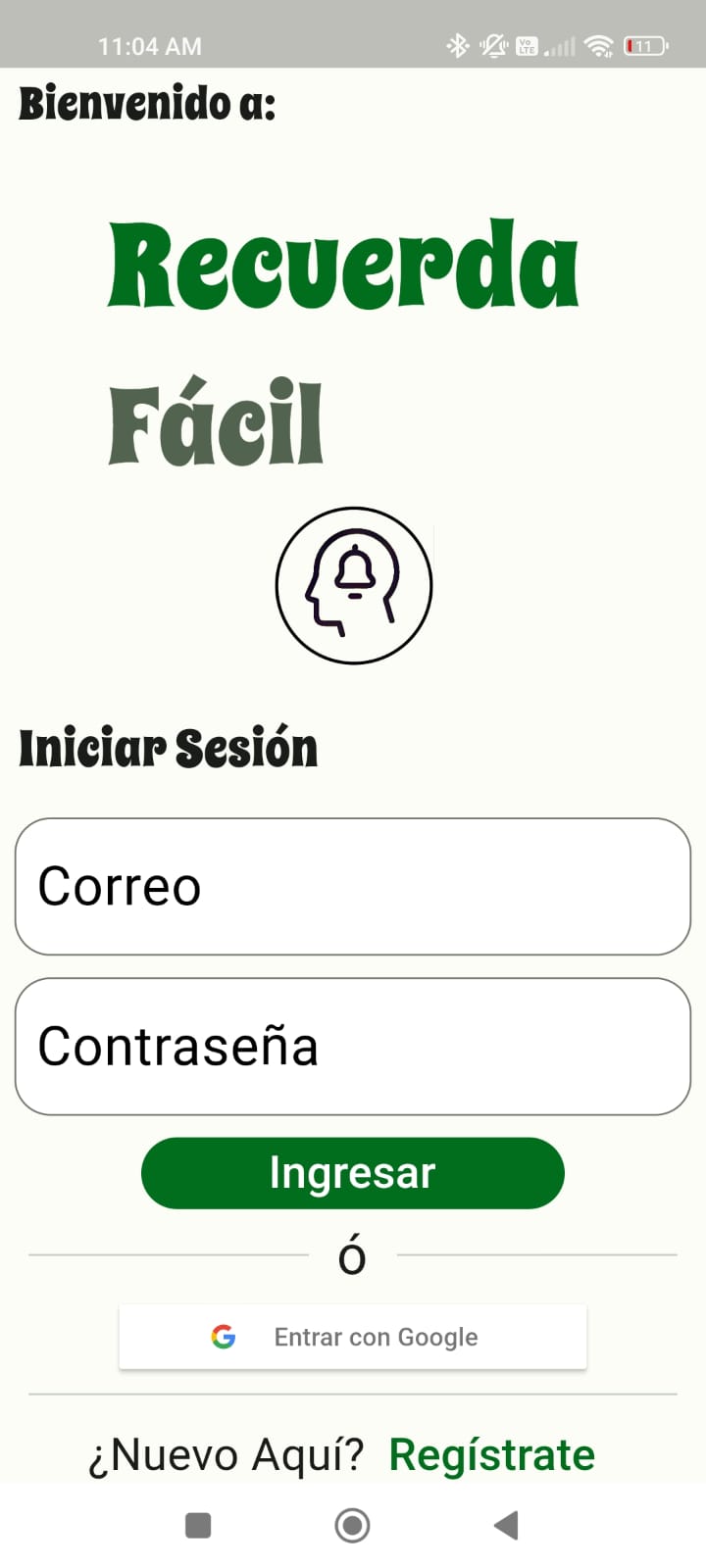Click the Google icon inside the sign-in button
The image size is (706, 1568).
(x=224, y=1336)
